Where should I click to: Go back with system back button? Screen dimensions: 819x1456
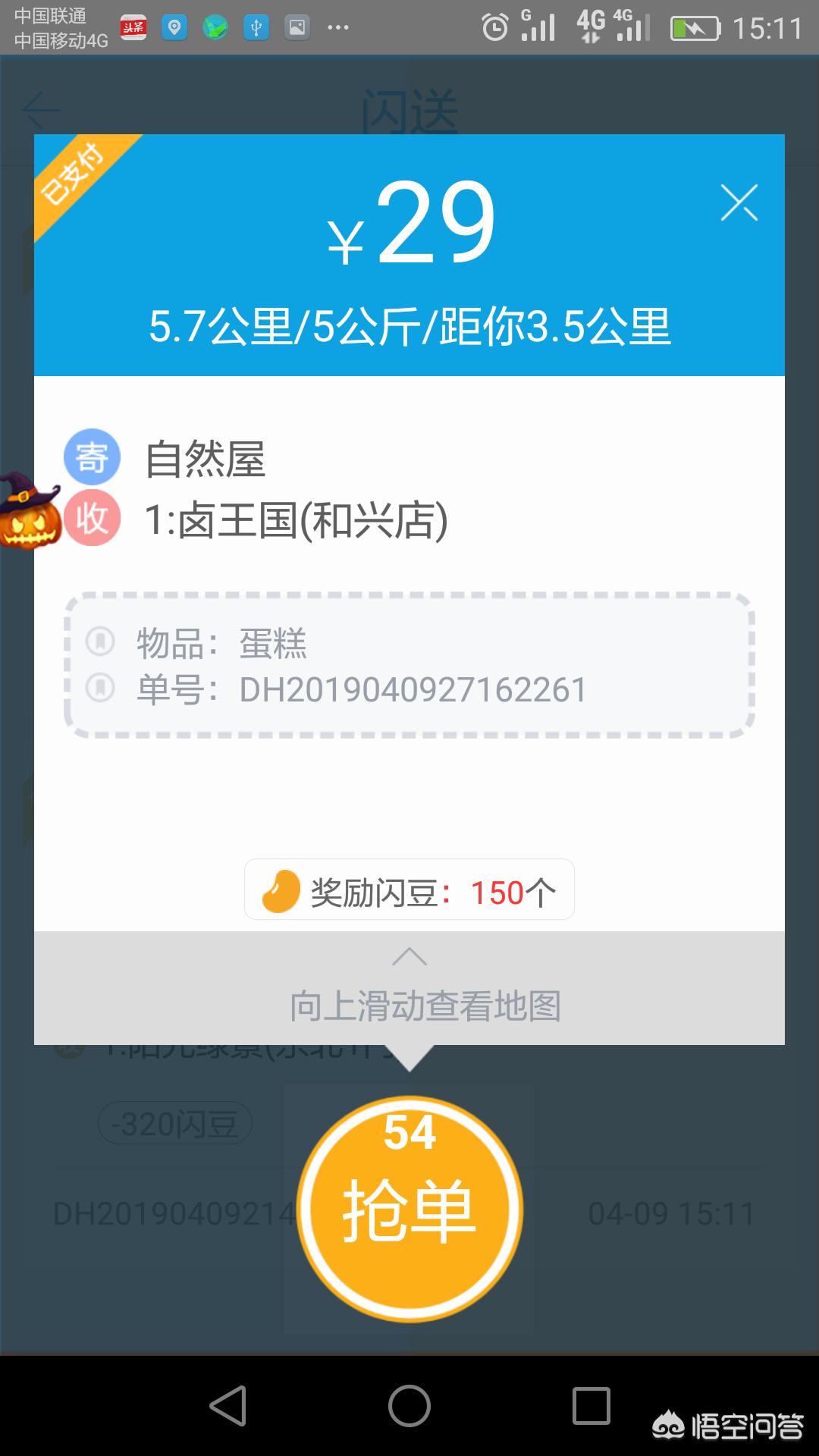228,1406
